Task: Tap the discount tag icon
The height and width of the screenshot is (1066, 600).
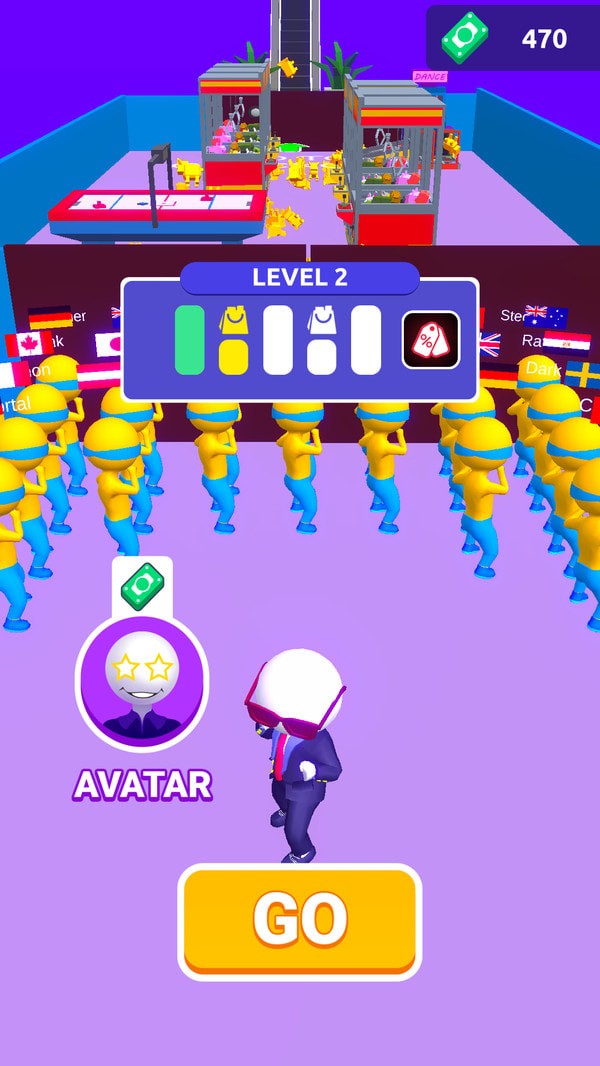Action: point(431,340)
